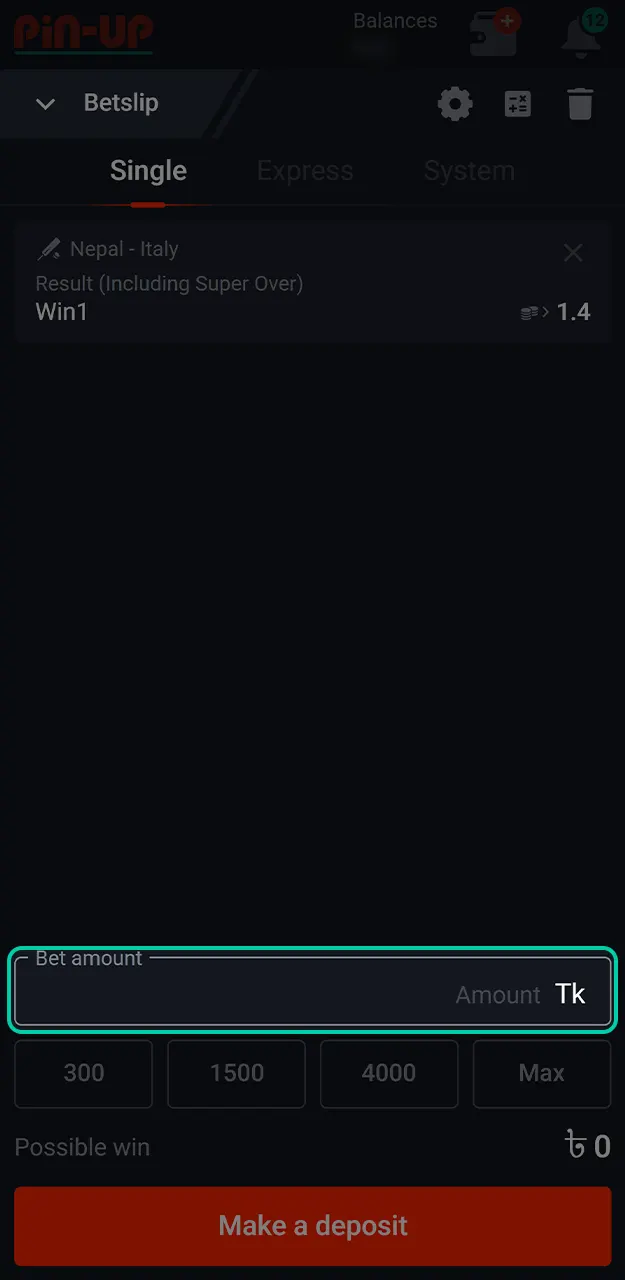Collapse the Betslip panel with the chevron
Viewport: 625px width, 1280px height.
coord(45,104)
